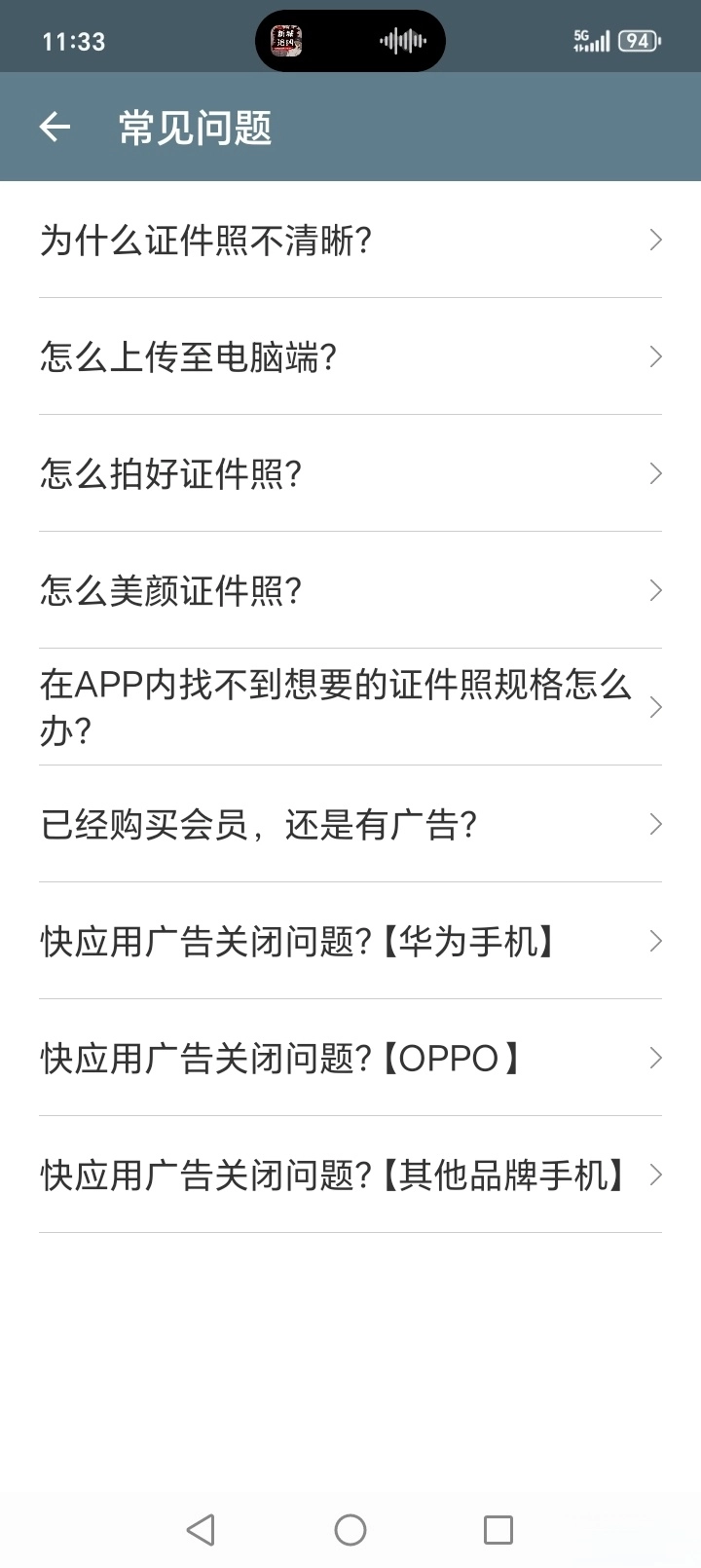Tap the system home button
The height and width of the screenshot is (1568, 701).
pyautogui.click(x=350, y=1530)
